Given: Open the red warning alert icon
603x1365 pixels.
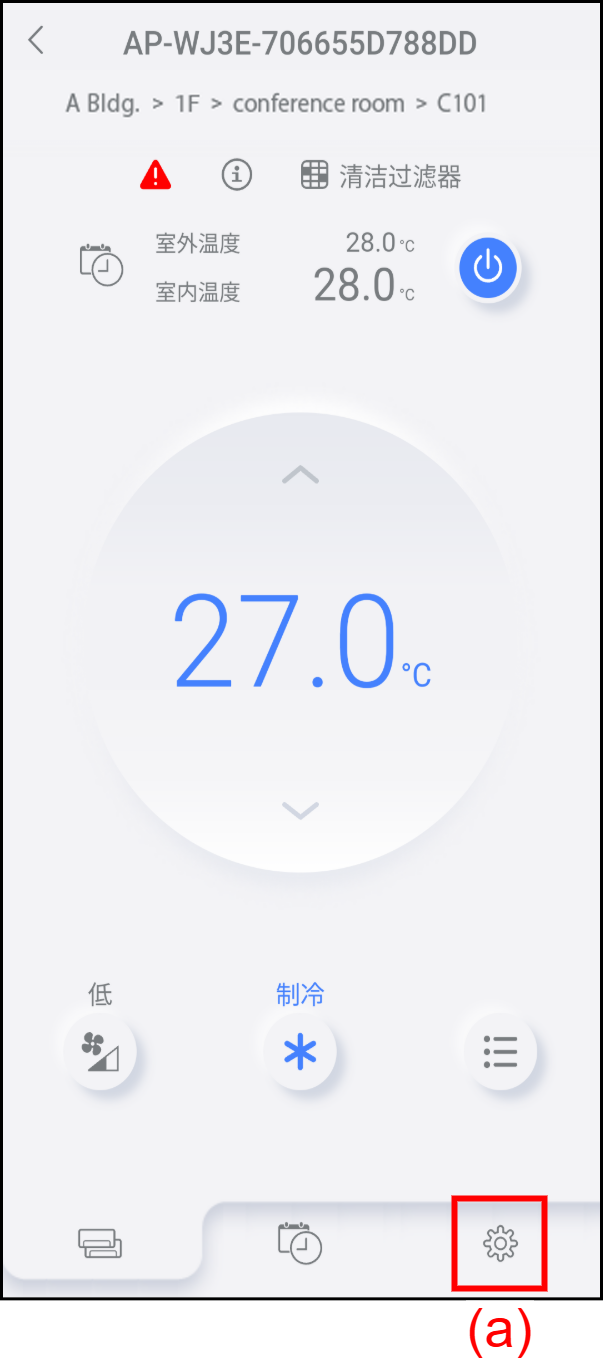Looking at the screenshot, I should [155, 176].
